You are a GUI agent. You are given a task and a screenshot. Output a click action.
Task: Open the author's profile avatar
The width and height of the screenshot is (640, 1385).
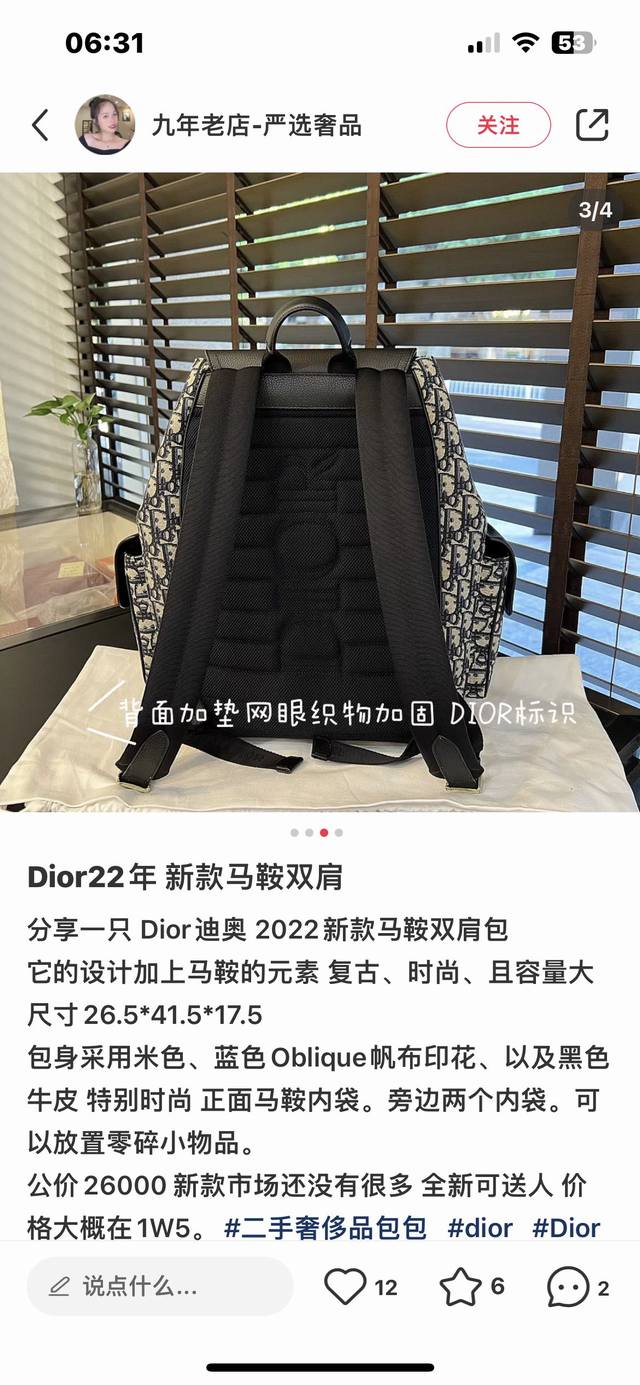(x=105, y=125)
